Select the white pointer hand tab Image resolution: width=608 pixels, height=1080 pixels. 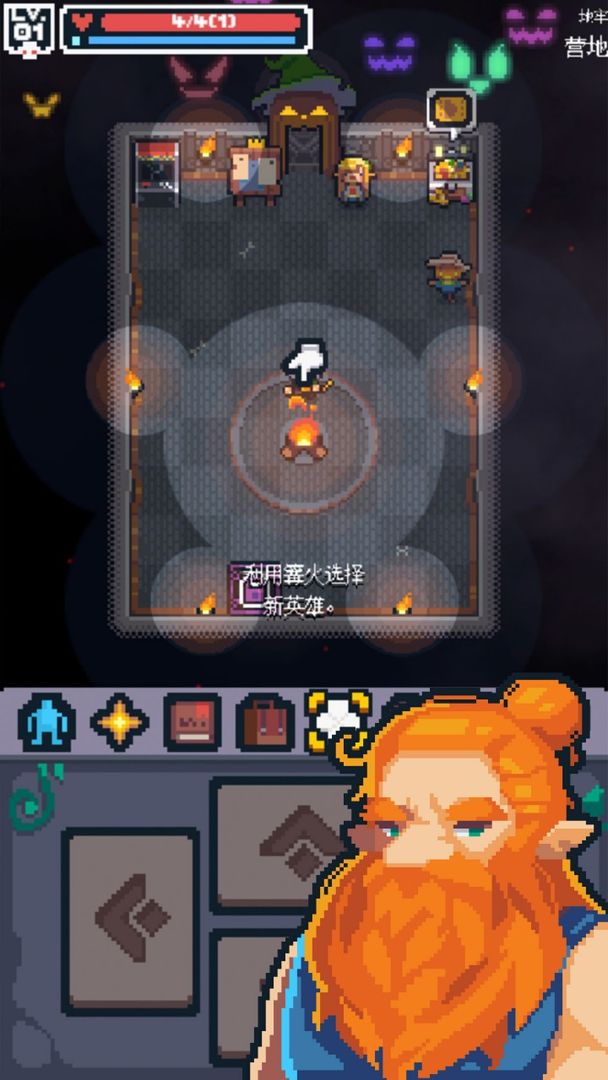(336, 716)
